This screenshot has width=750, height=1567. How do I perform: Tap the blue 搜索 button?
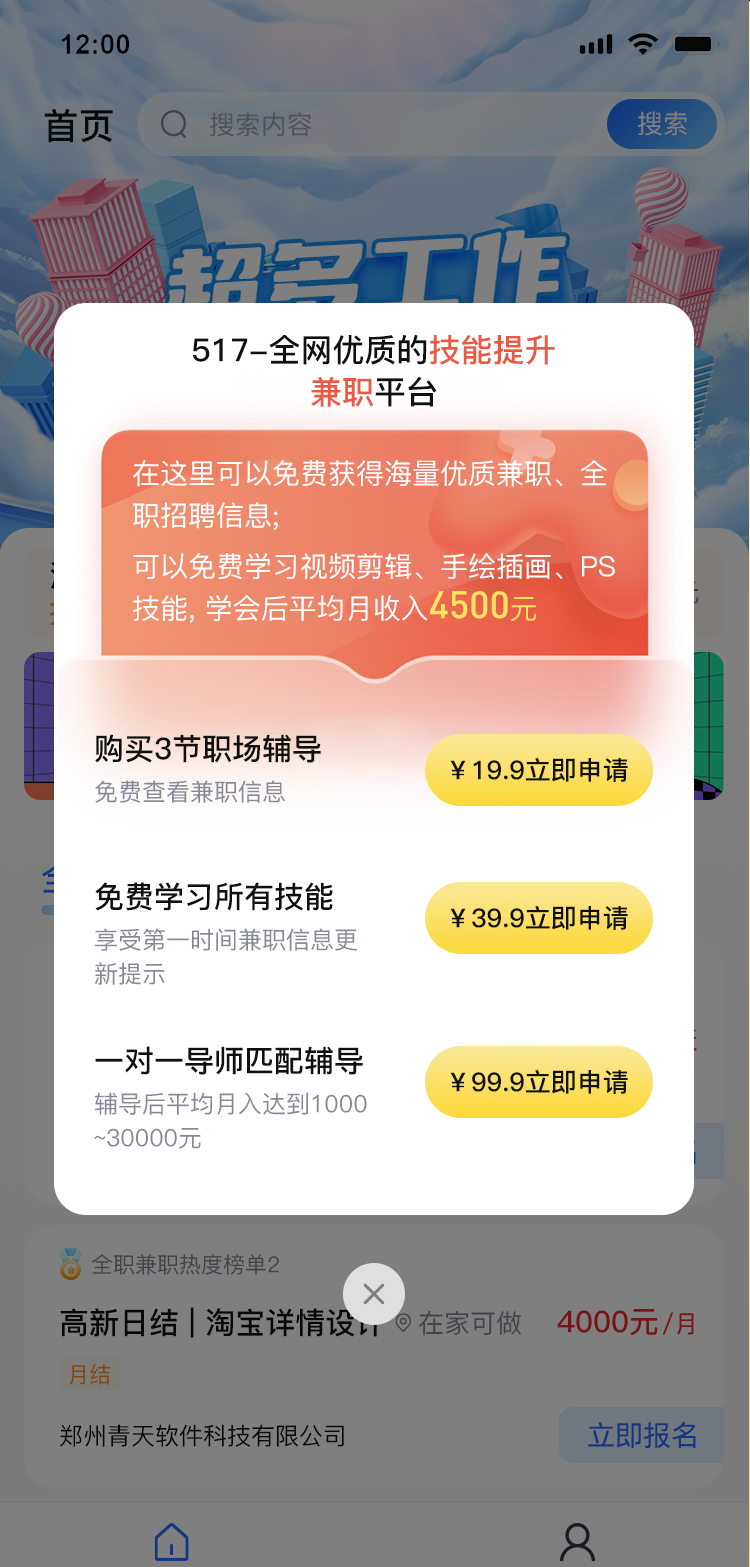point(662,124)
